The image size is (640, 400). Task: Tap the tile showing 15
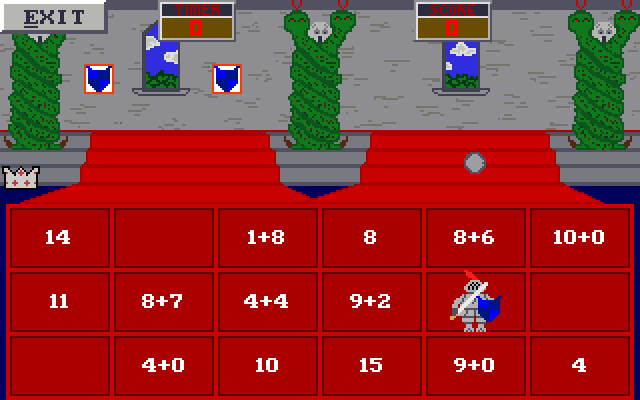pyautogui.click(x=370, y=365)
